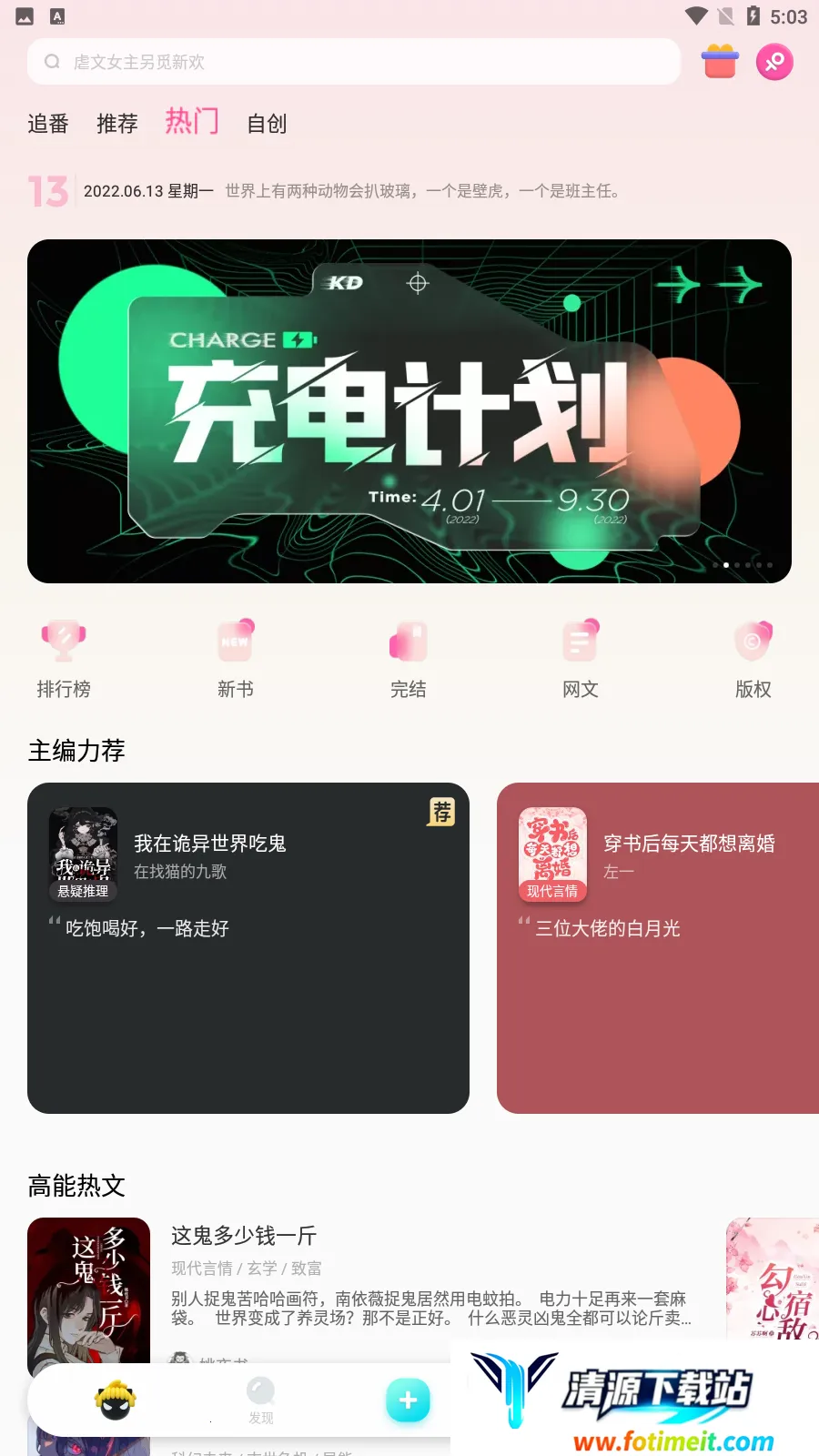Open the gift box icon
The width and height of the screenshot is (819, 1456).
pos(720,62)
